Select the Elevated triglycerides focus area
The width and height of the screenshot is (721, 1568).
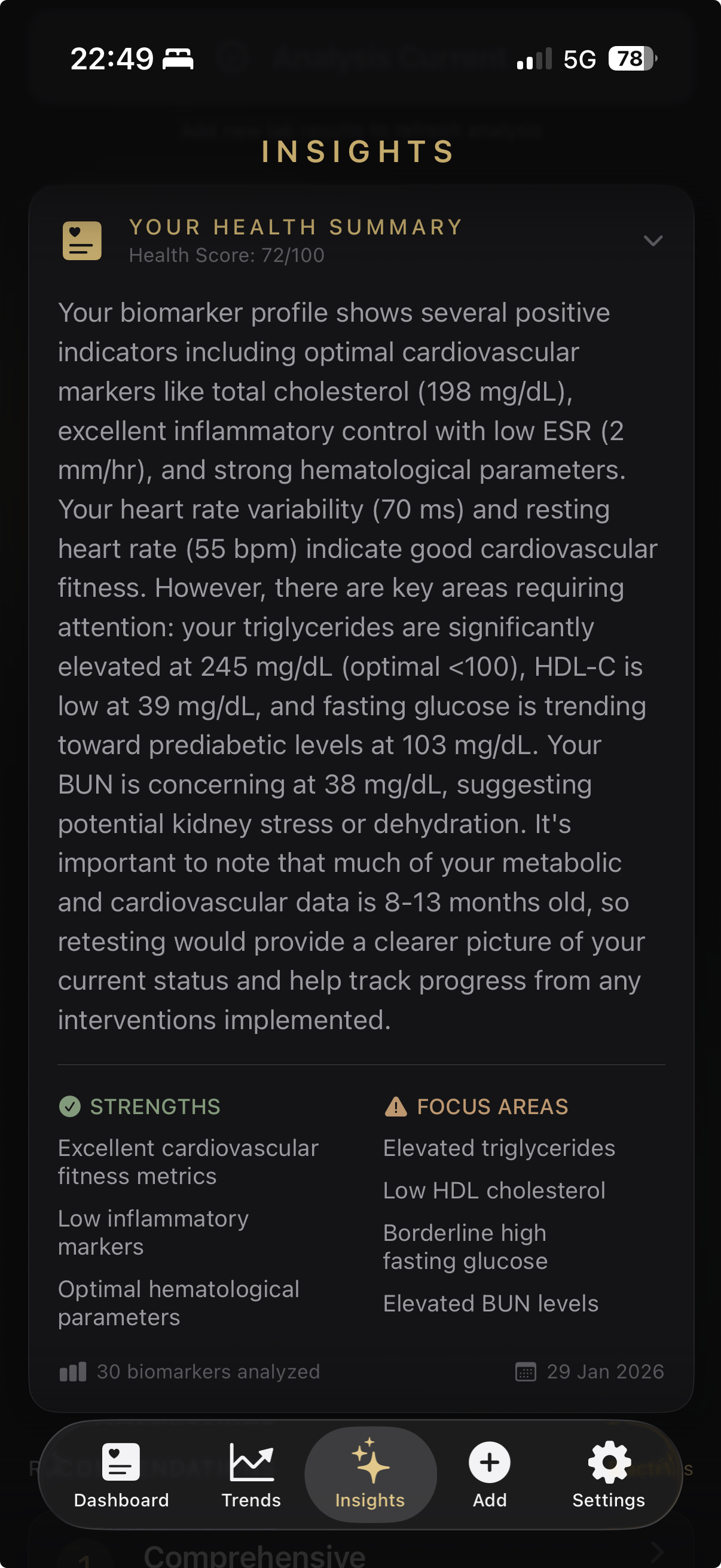(499, 1148)
